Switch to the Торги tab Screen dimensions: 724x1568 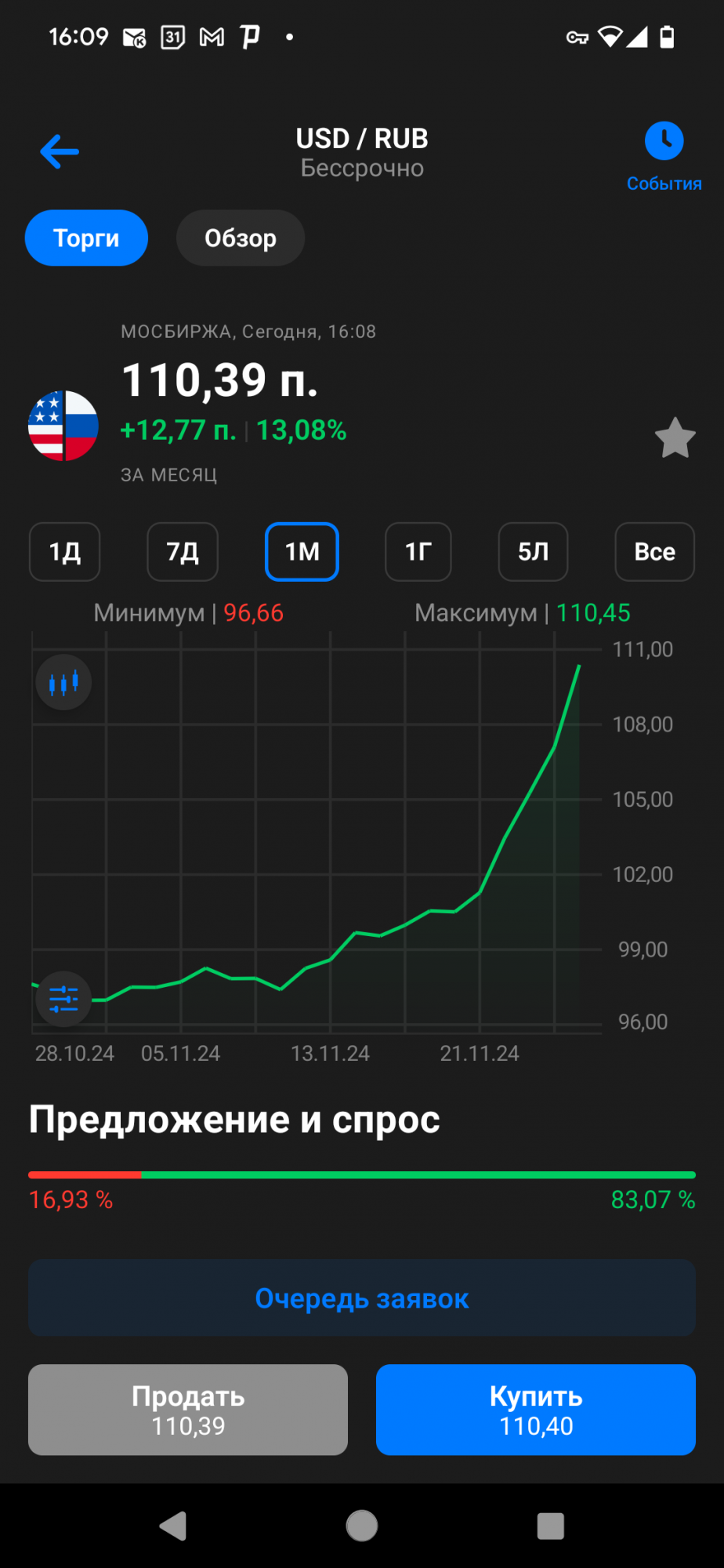(86, 238)
